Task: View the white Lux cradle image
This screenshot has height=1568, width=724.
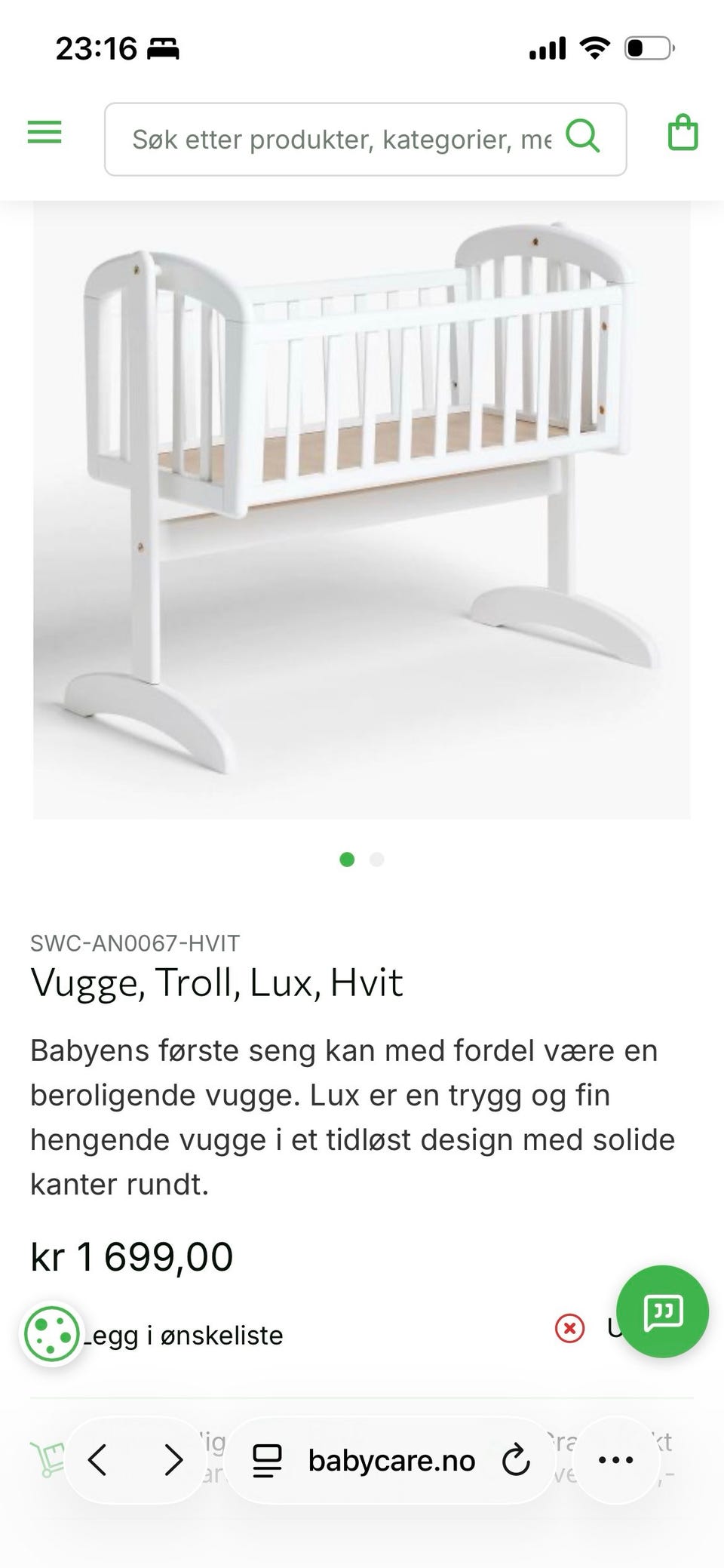Action: click(x=362, y=510)
